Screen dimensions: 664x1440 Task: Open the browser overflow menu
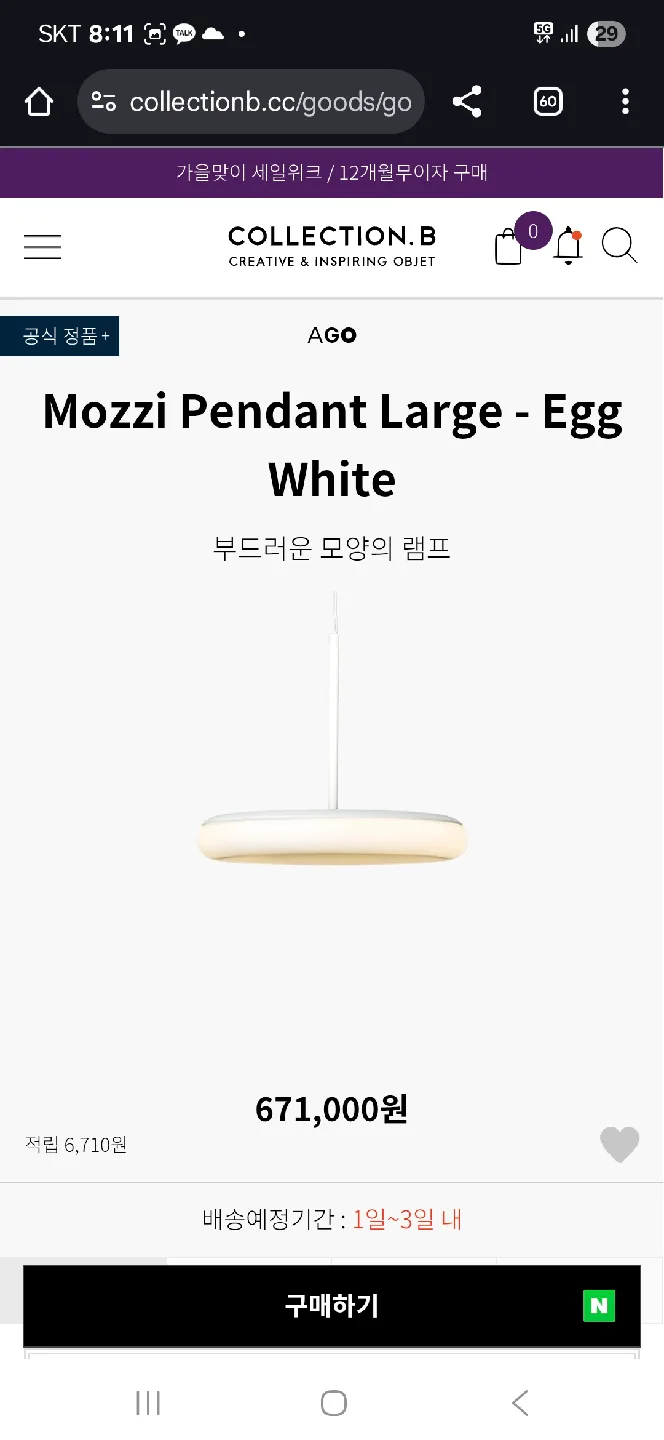click(625, 101)
